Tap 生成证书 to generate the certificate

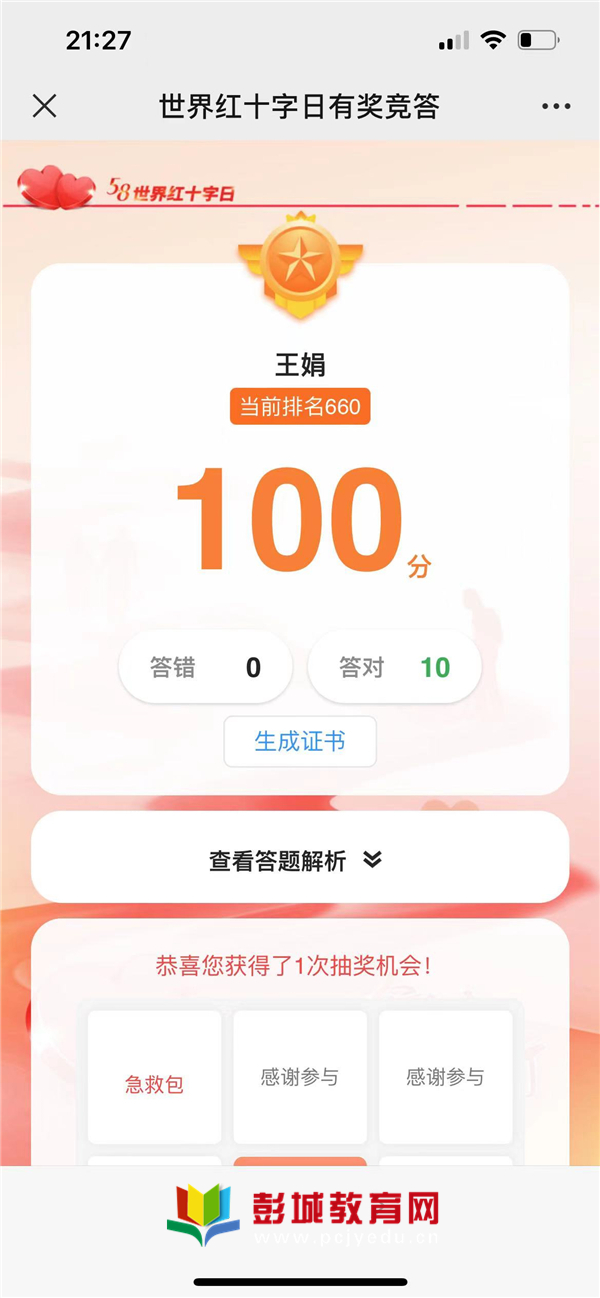pyautogui.click(x=300, y=742)
